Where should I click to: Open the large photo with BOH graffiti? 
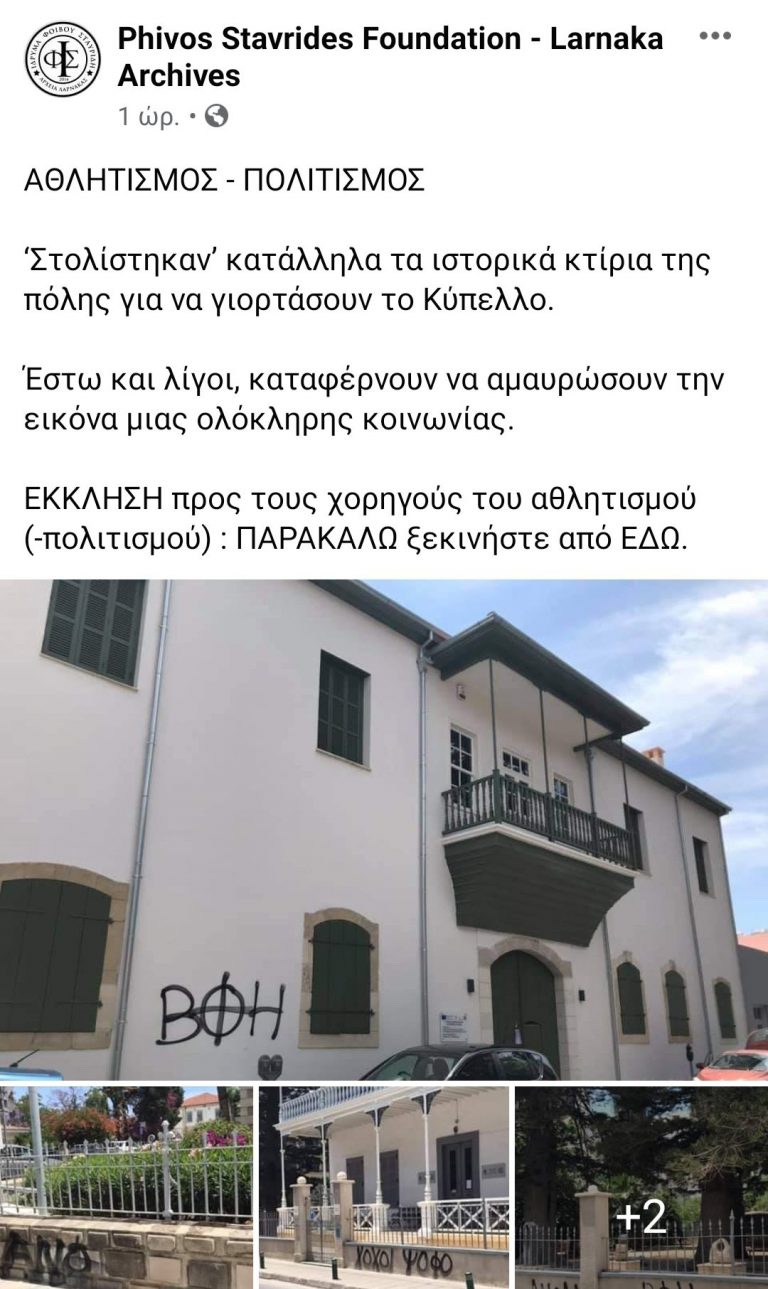point(384,830)
